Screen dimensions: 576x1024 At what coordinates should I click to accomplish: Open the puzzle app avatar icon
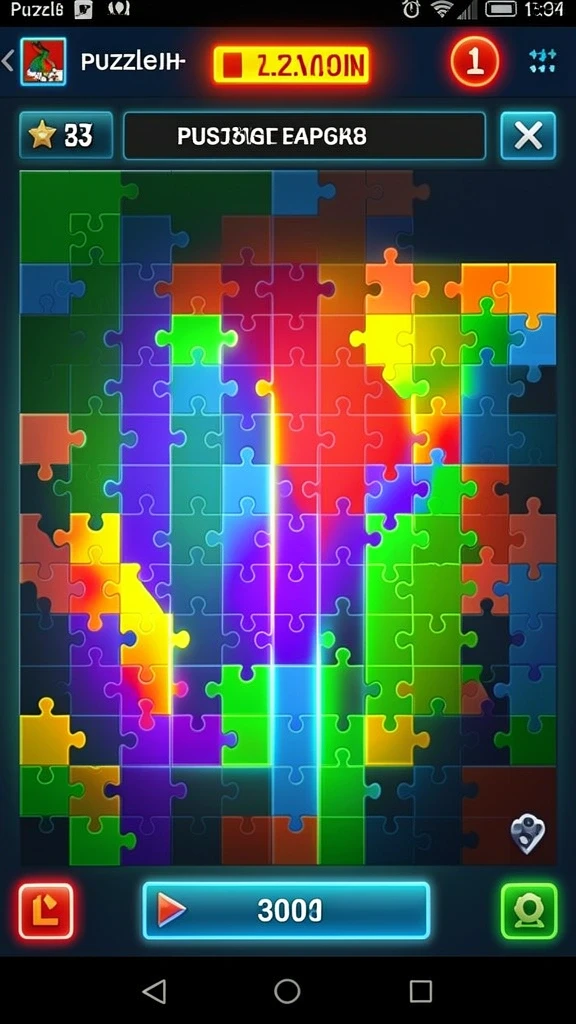point(43,61)
